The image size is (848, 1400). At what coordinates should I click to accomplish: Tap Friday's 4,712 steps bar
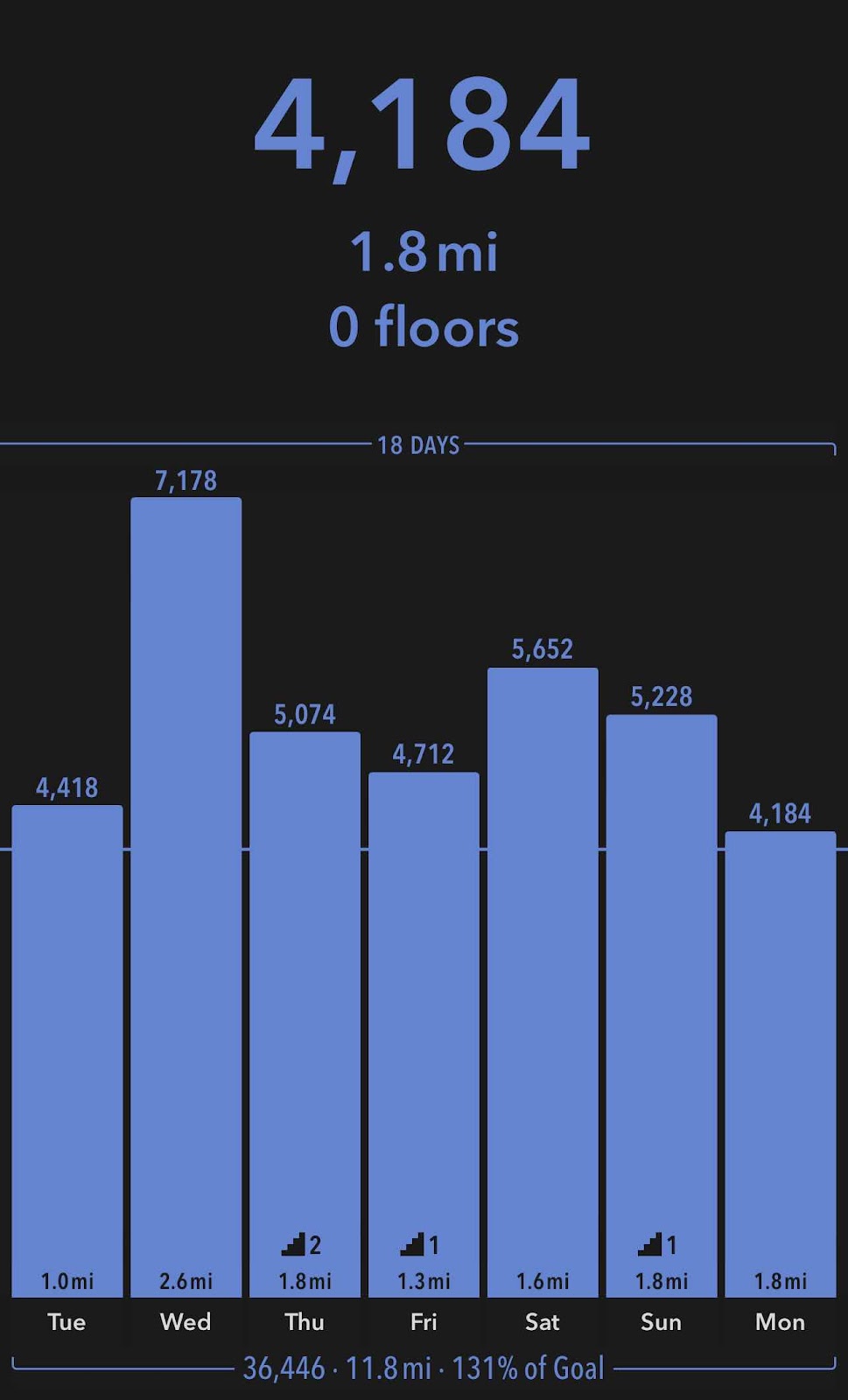tap(424, 1034)
